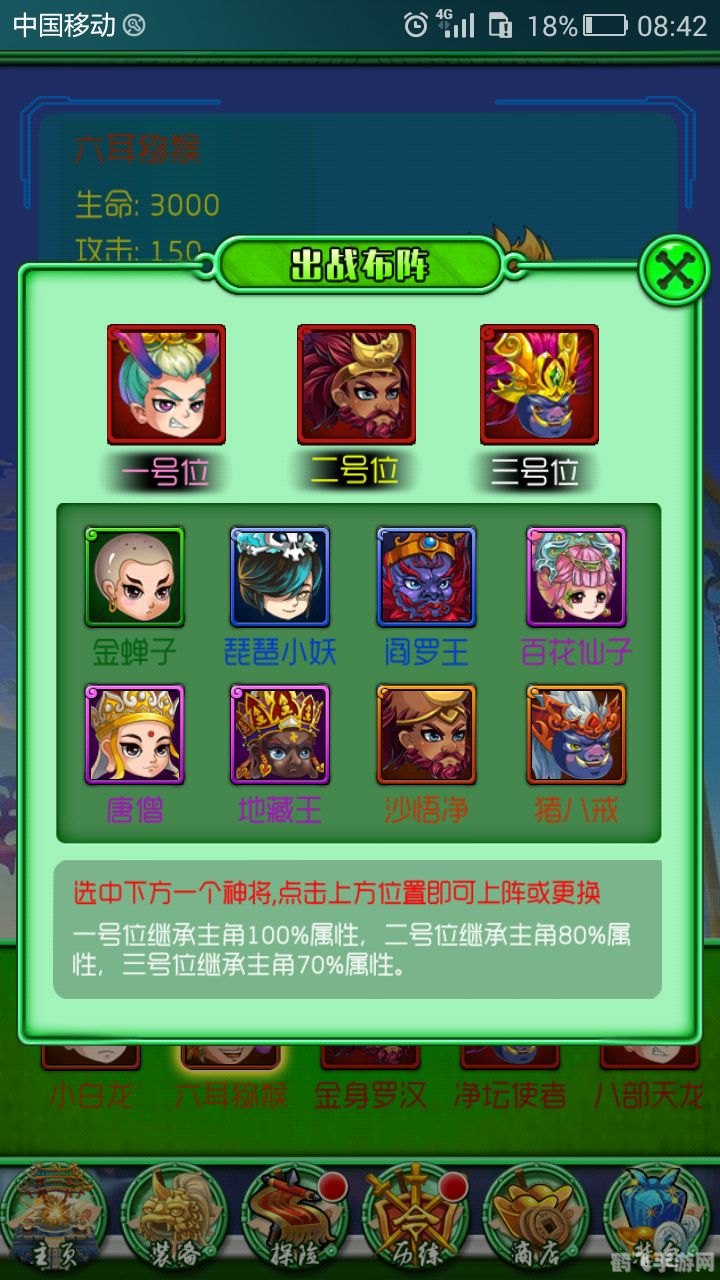Viewport: 720px width, 1280px height.
Task: Select the 琵琶小妖 hero portrait
Action: click(x=280, y=578)
